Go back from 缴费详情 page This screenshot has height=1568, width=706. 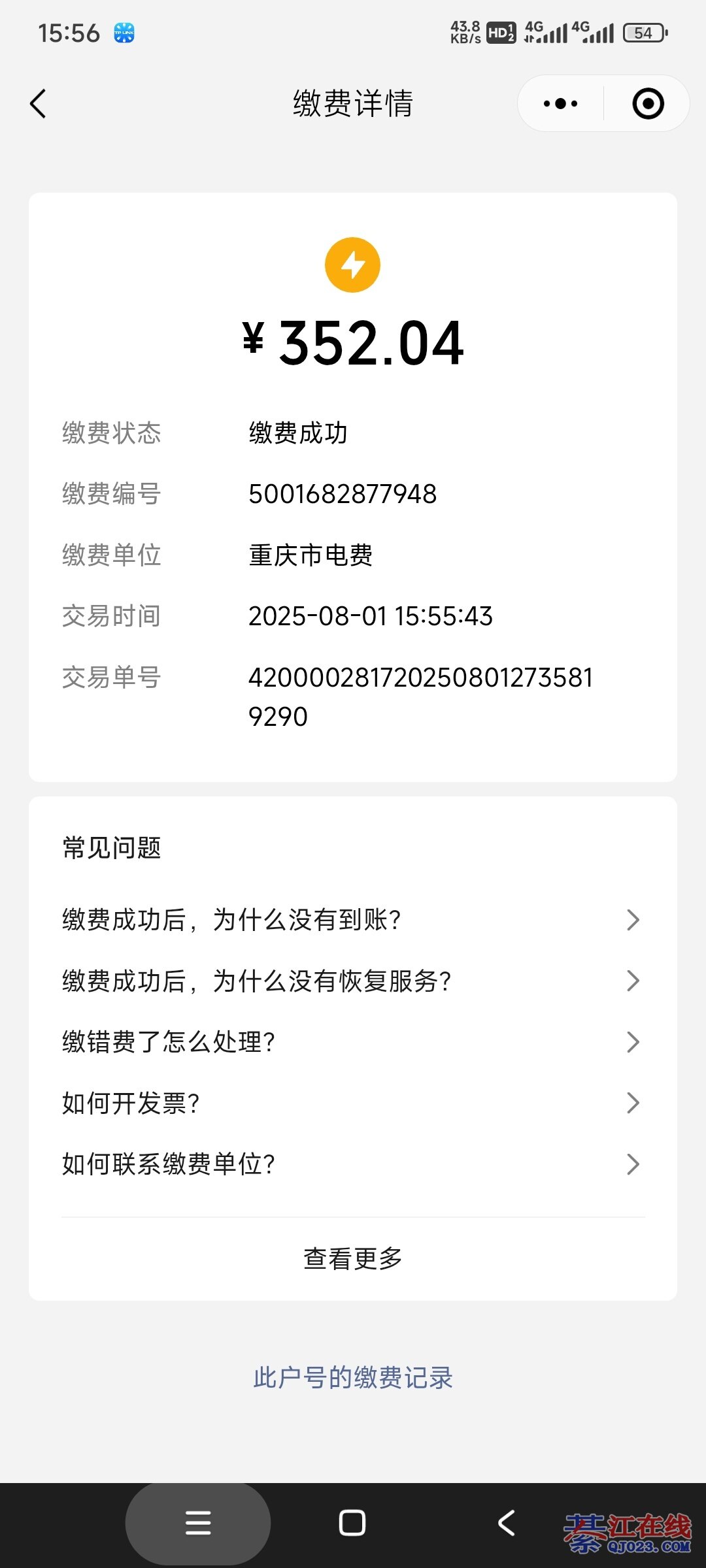(39, 104)
